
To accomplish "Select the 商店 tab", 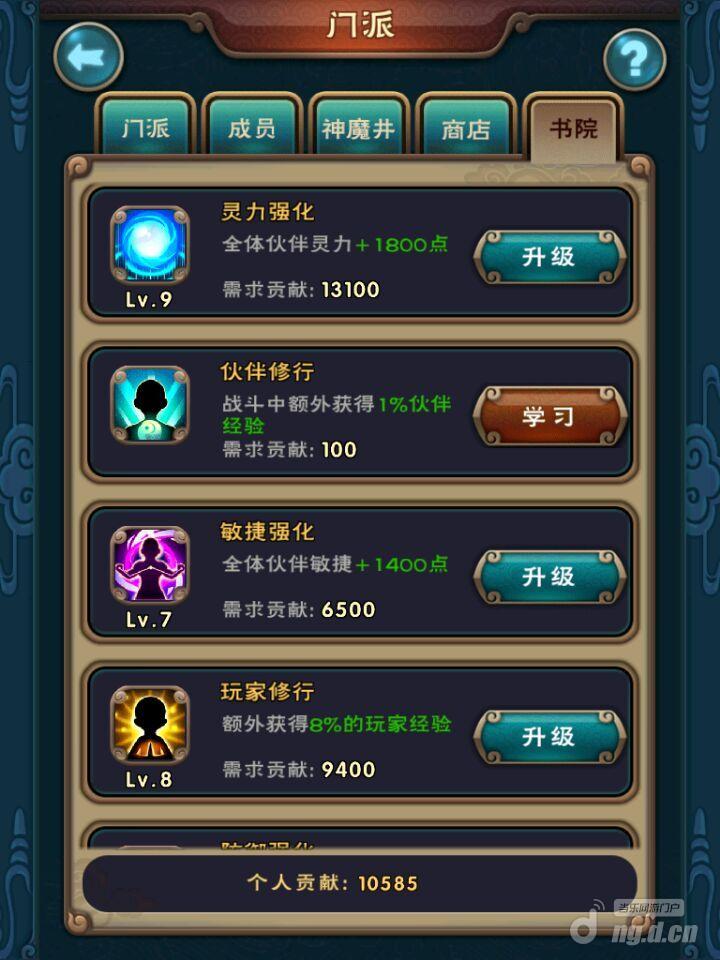I will pyautogui.click(x=466, y=129).
